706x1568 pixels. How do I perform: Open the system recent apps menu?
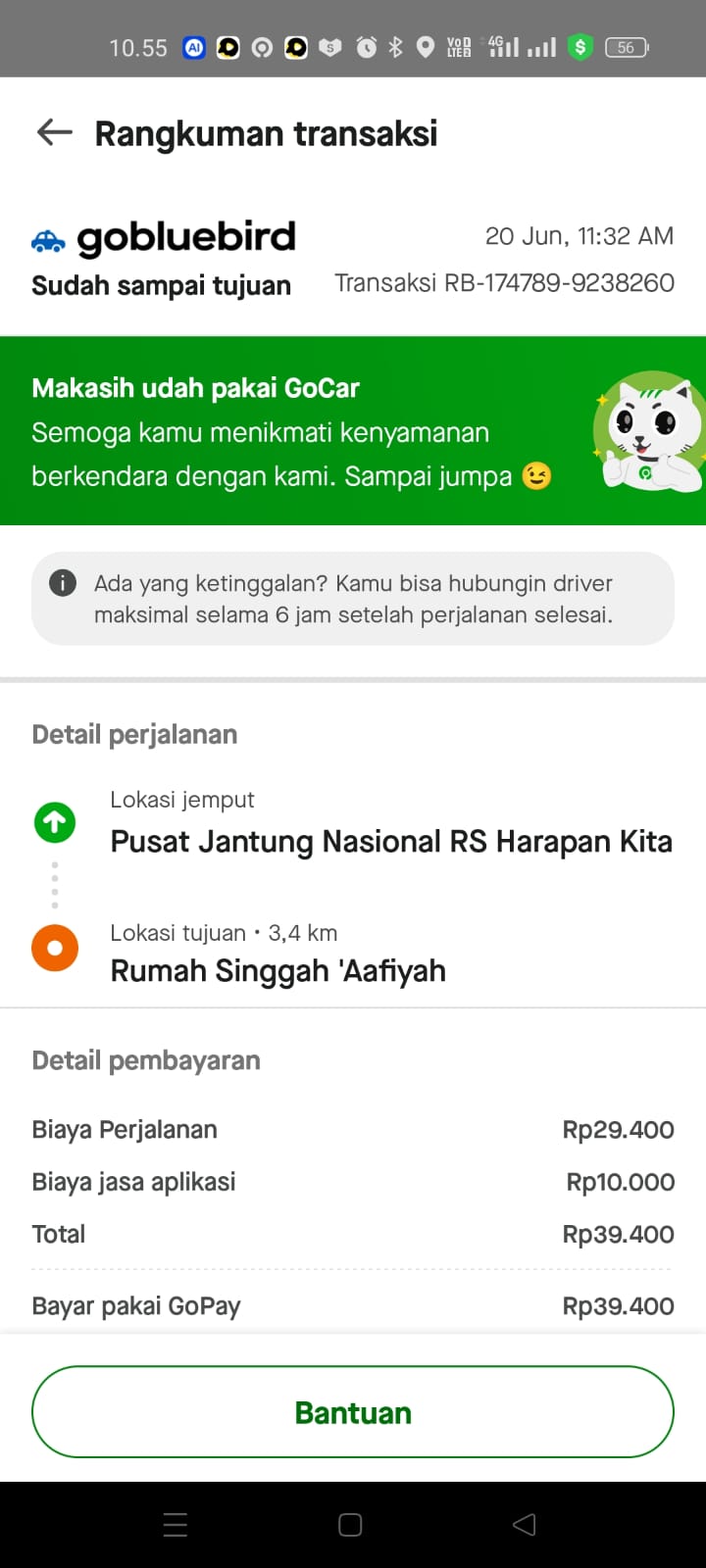[x=176, y=1525]
